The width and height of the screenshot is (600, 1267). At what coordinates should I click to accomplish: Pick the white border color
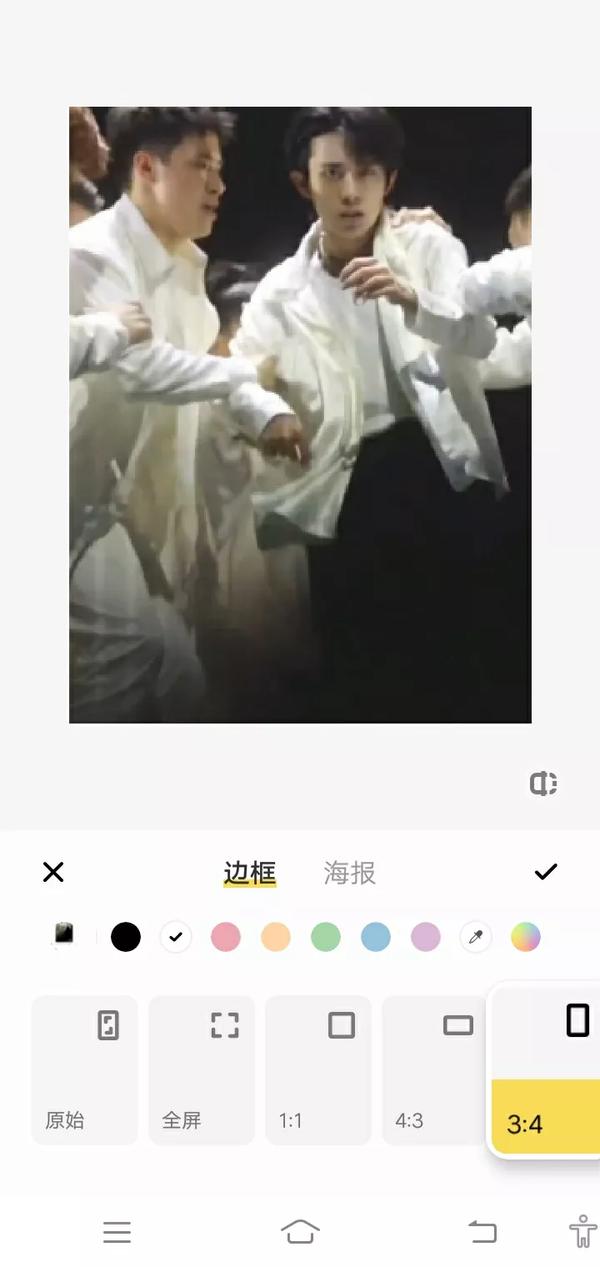(176, 937)
